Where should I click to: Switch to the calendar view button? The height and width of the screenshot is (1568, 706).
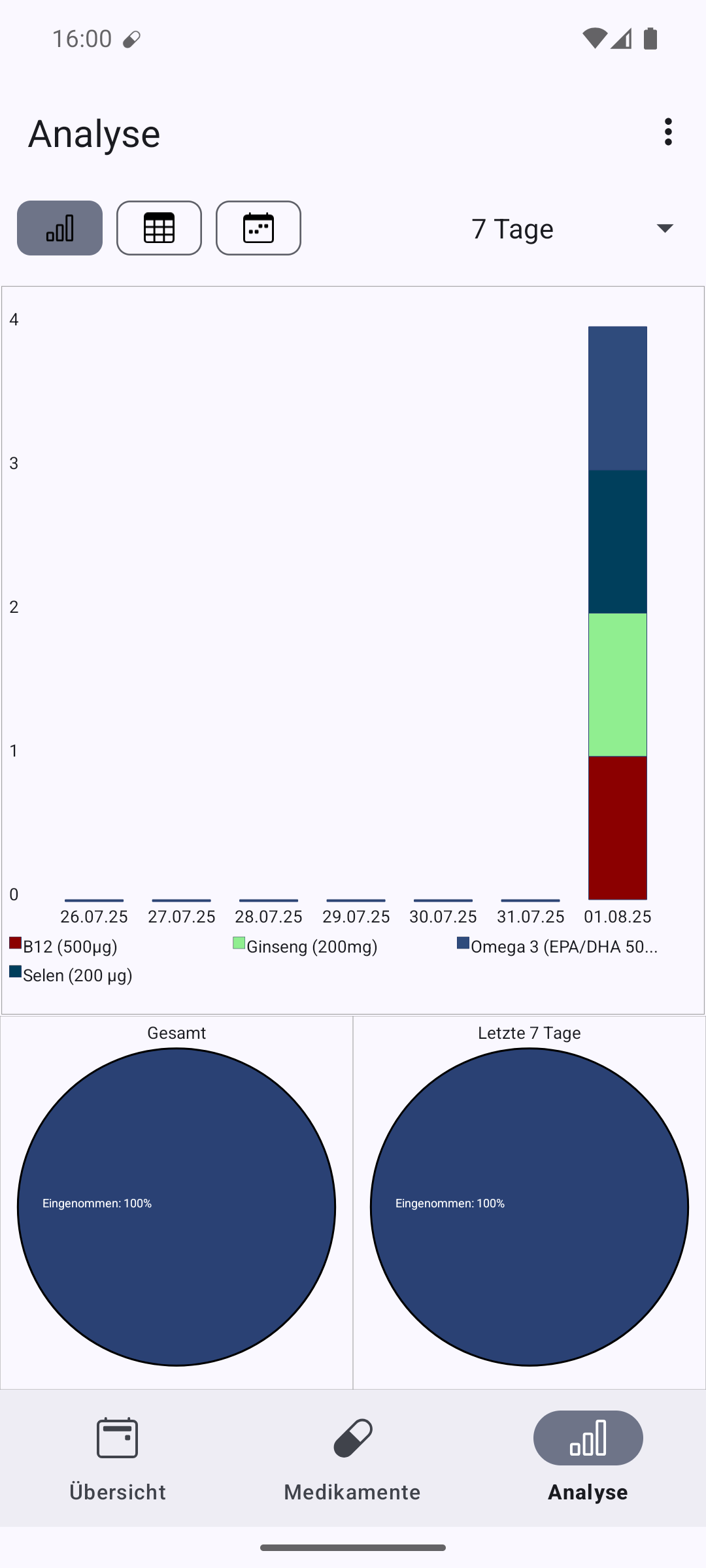(x=258, y=228)
